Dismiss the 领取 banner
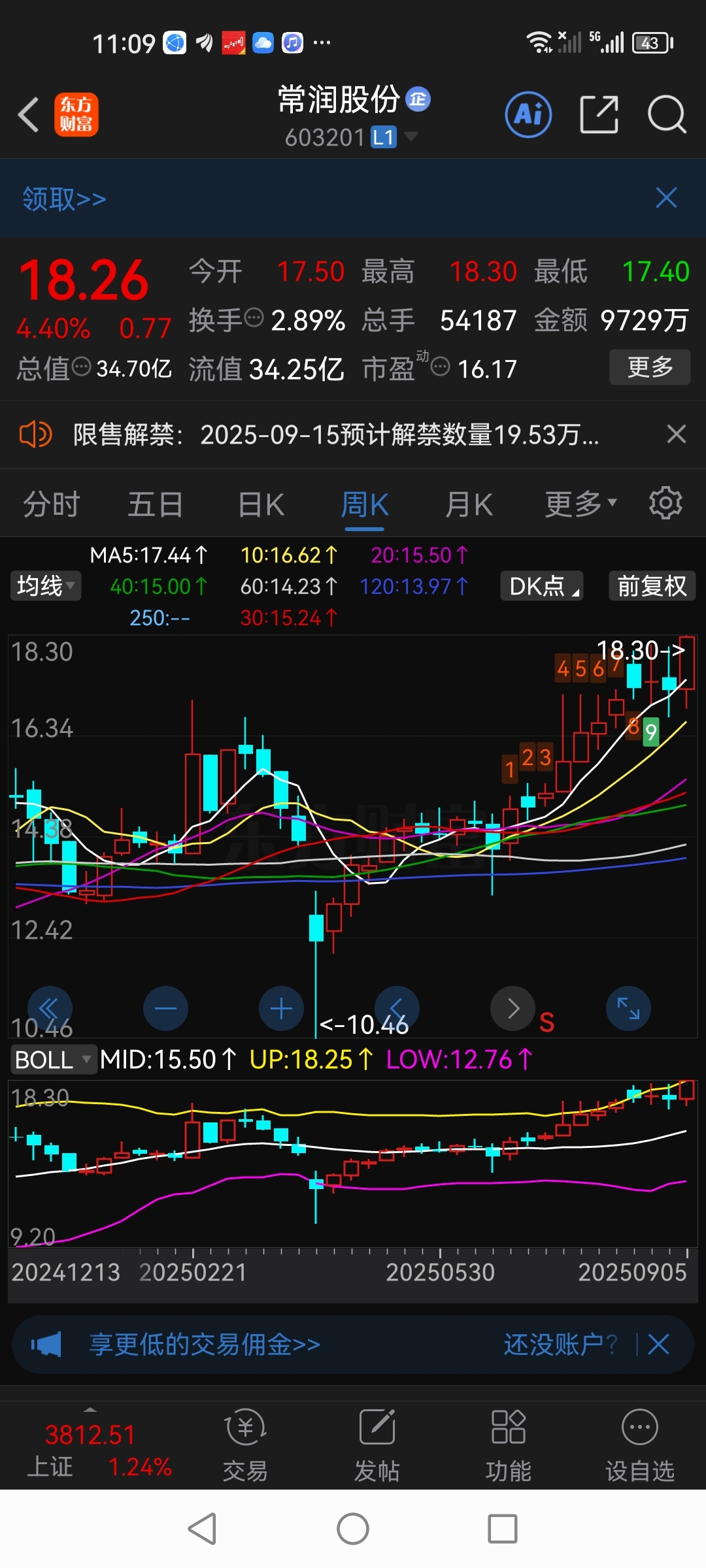This screenshot has width=706, height=1568. click(666, 198)
